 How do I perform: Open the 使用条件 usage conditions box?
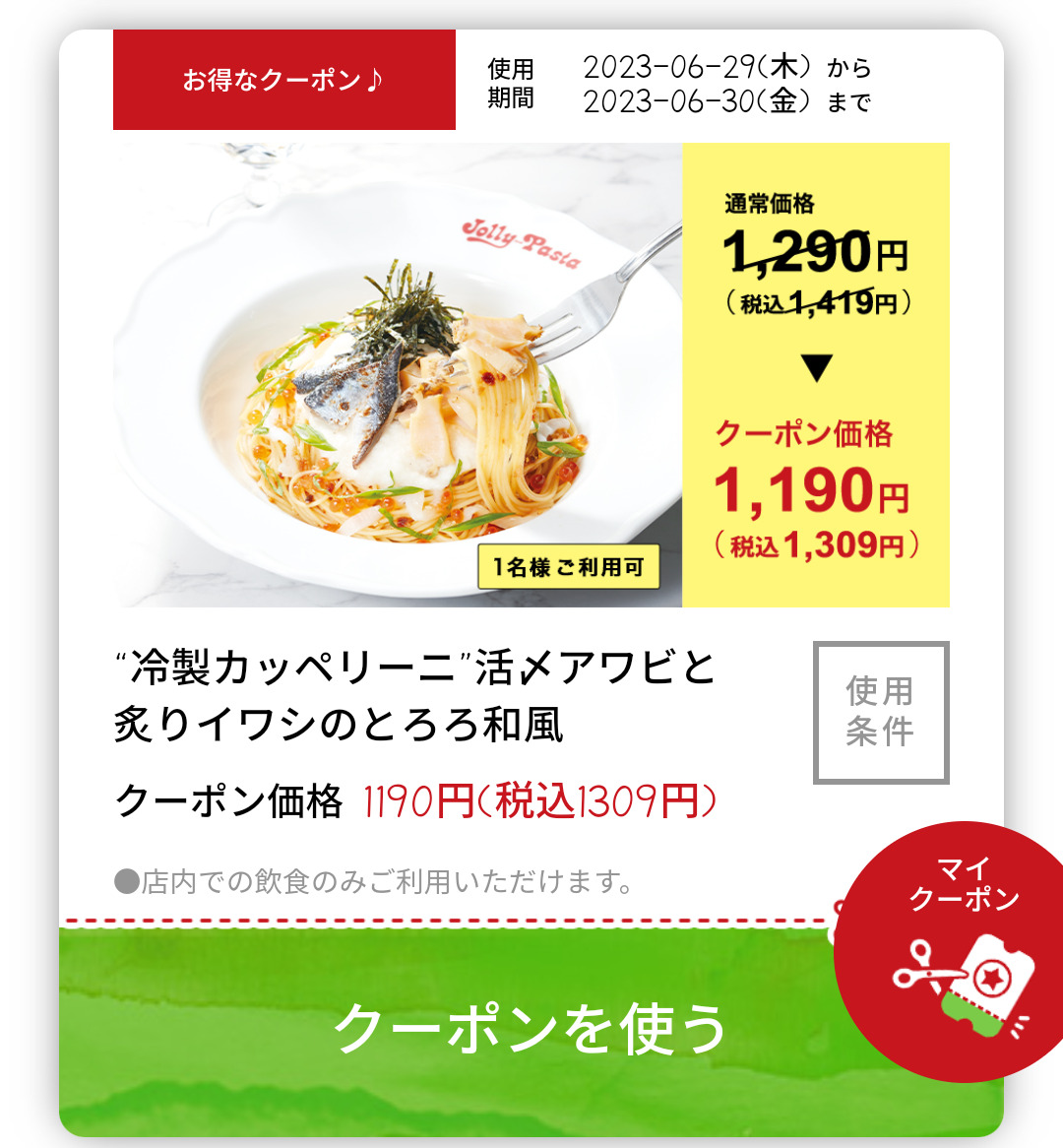(881, 713)
